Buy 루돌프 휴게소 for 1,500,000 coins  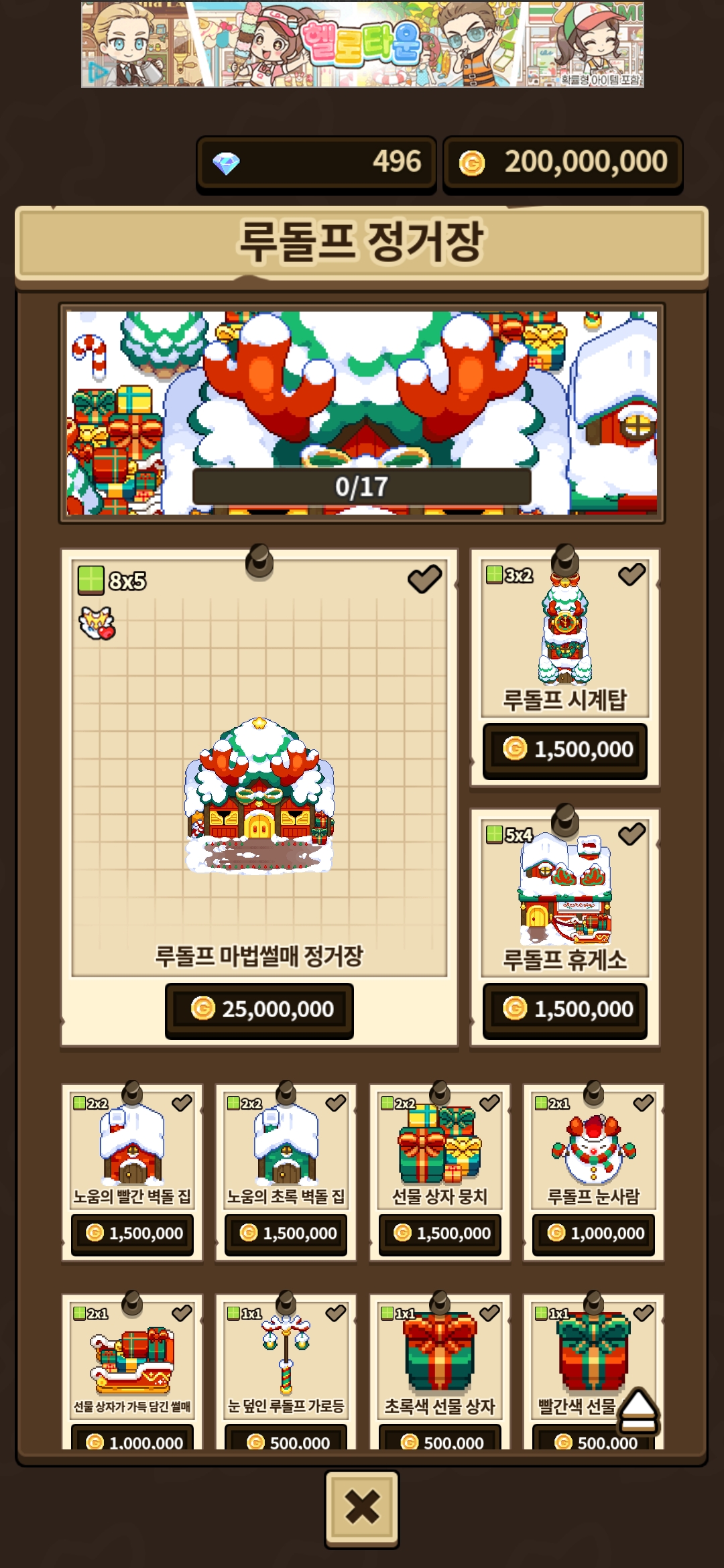565,1010
